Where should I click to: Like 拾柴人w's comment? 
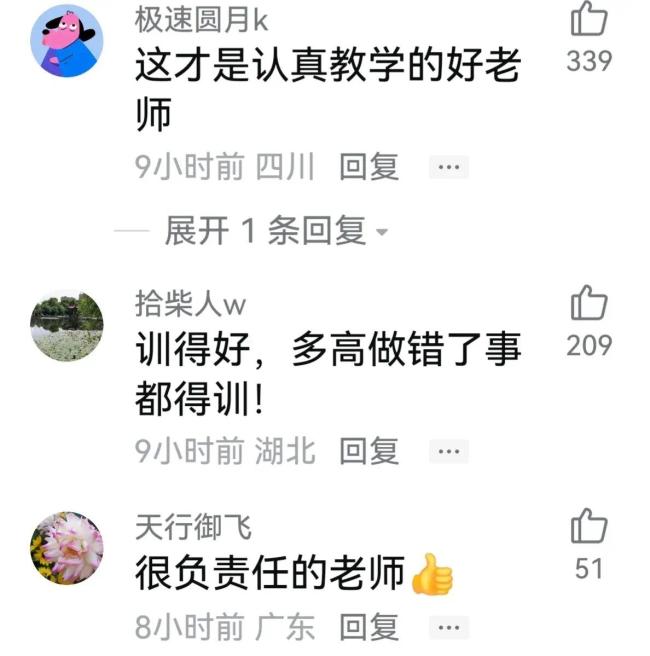[589, 304]
